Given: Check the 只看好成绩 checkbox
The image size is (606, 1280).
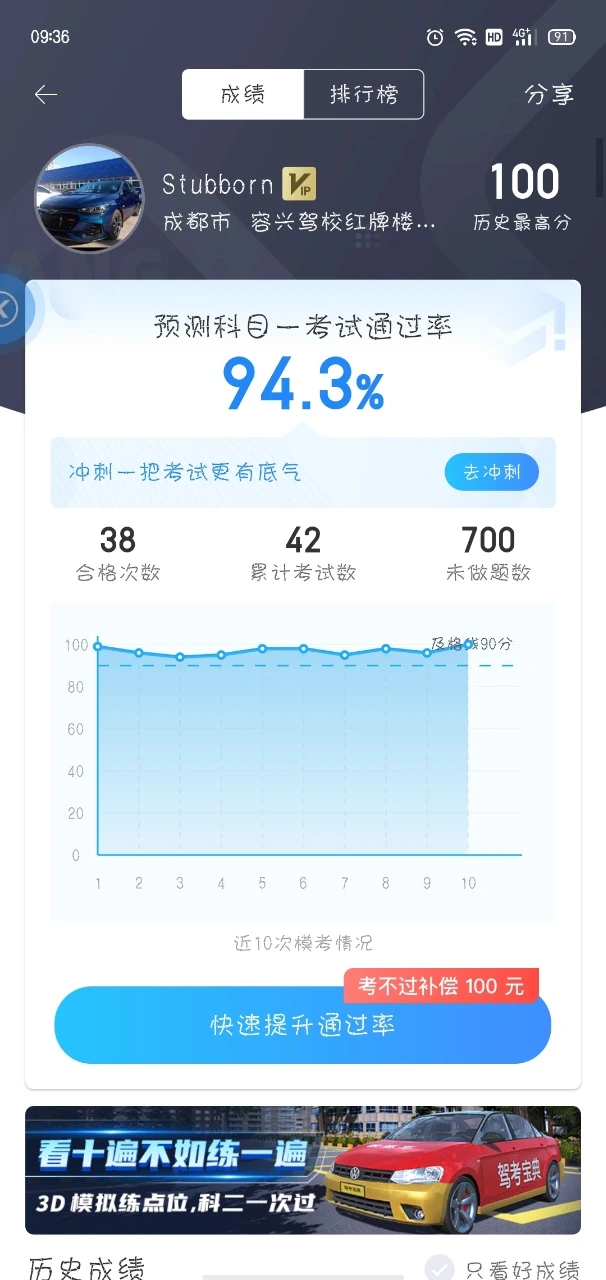Looking at the screenshot, I should 439,1268.
